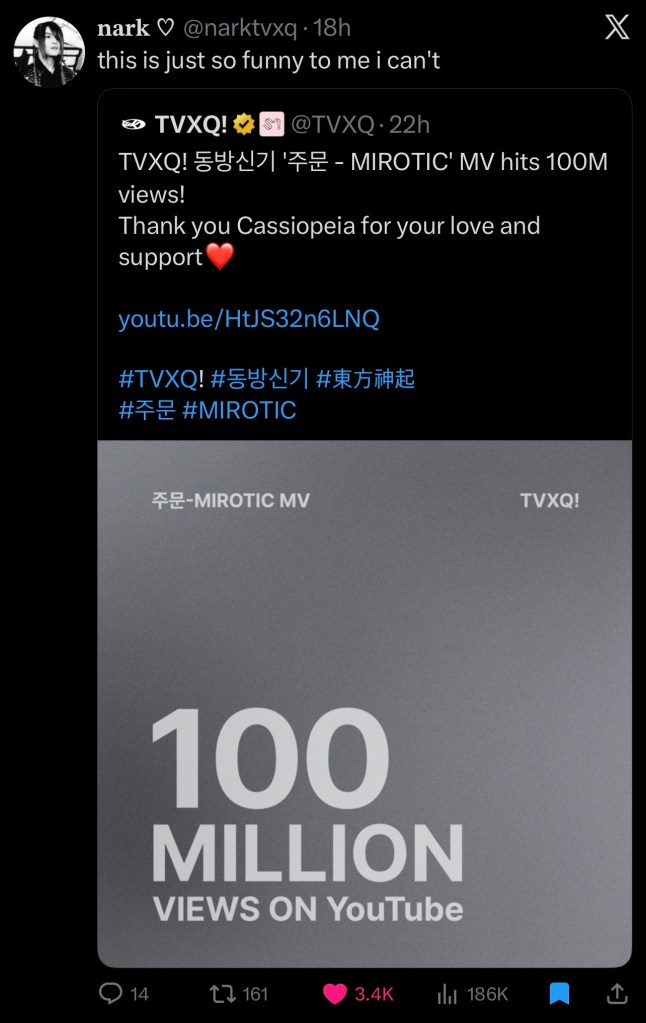
Task: Open the #東方神起 hashtag
Action: (x=365, y=379)
